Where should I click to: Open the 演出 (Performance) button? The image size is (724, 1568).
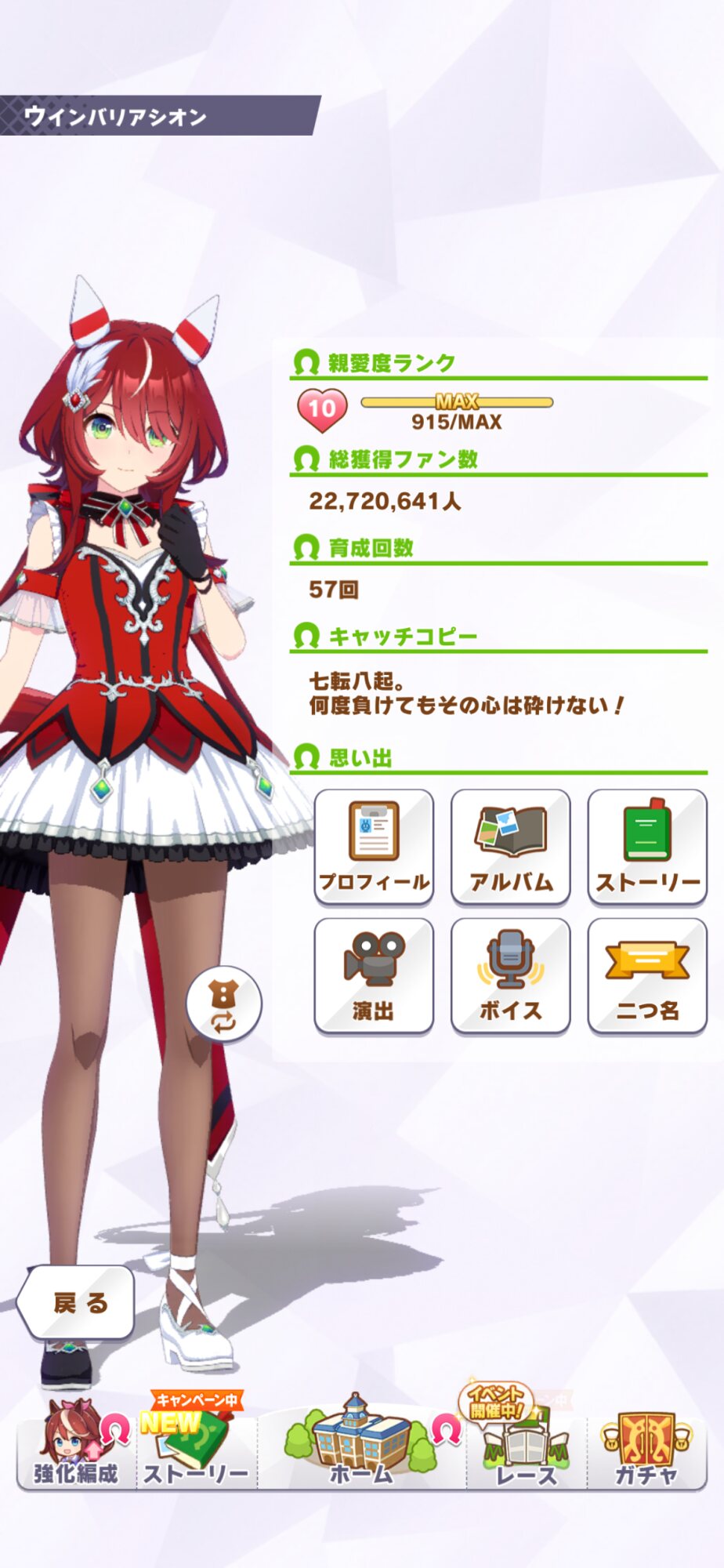[374, 975]
